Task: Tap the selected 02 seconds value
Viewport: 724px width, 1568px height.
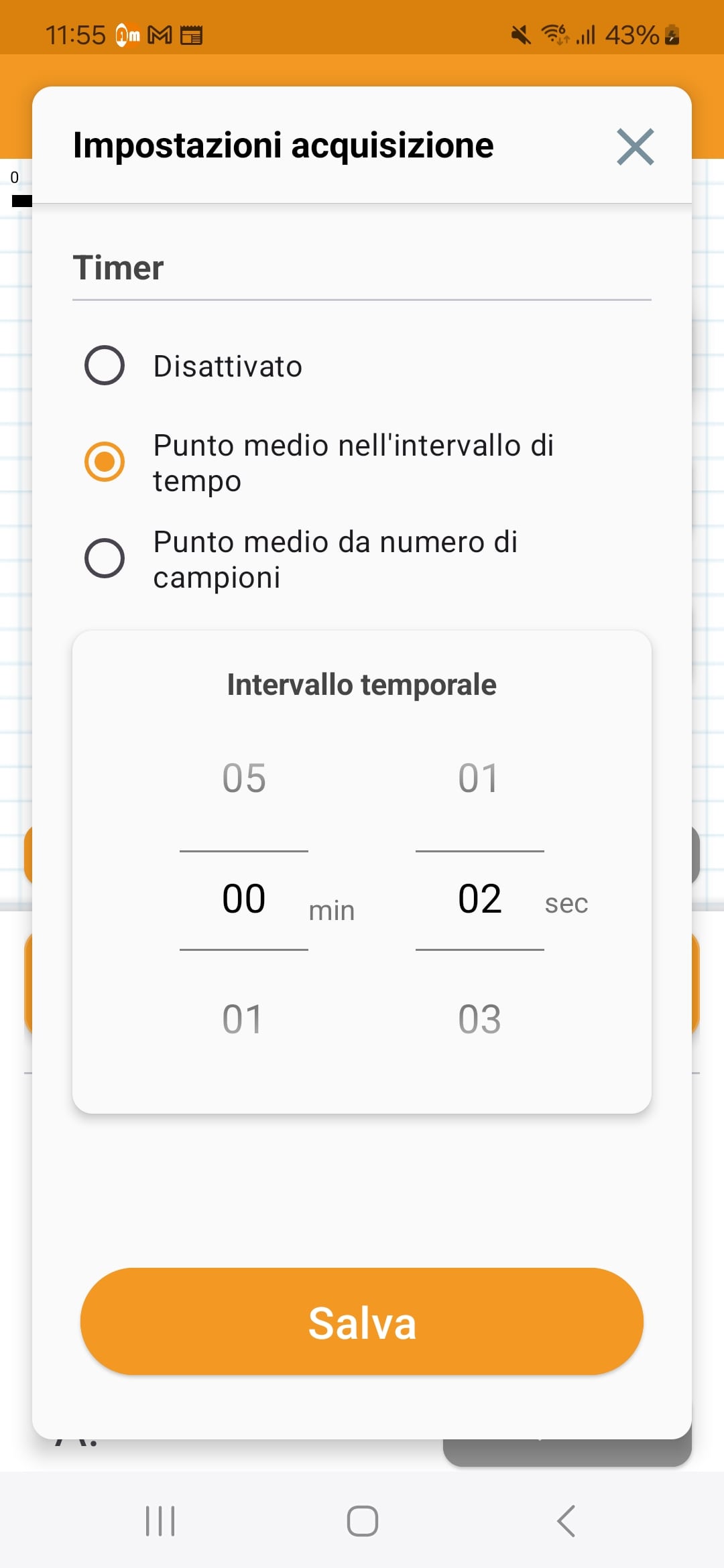Action: [479, 899]
